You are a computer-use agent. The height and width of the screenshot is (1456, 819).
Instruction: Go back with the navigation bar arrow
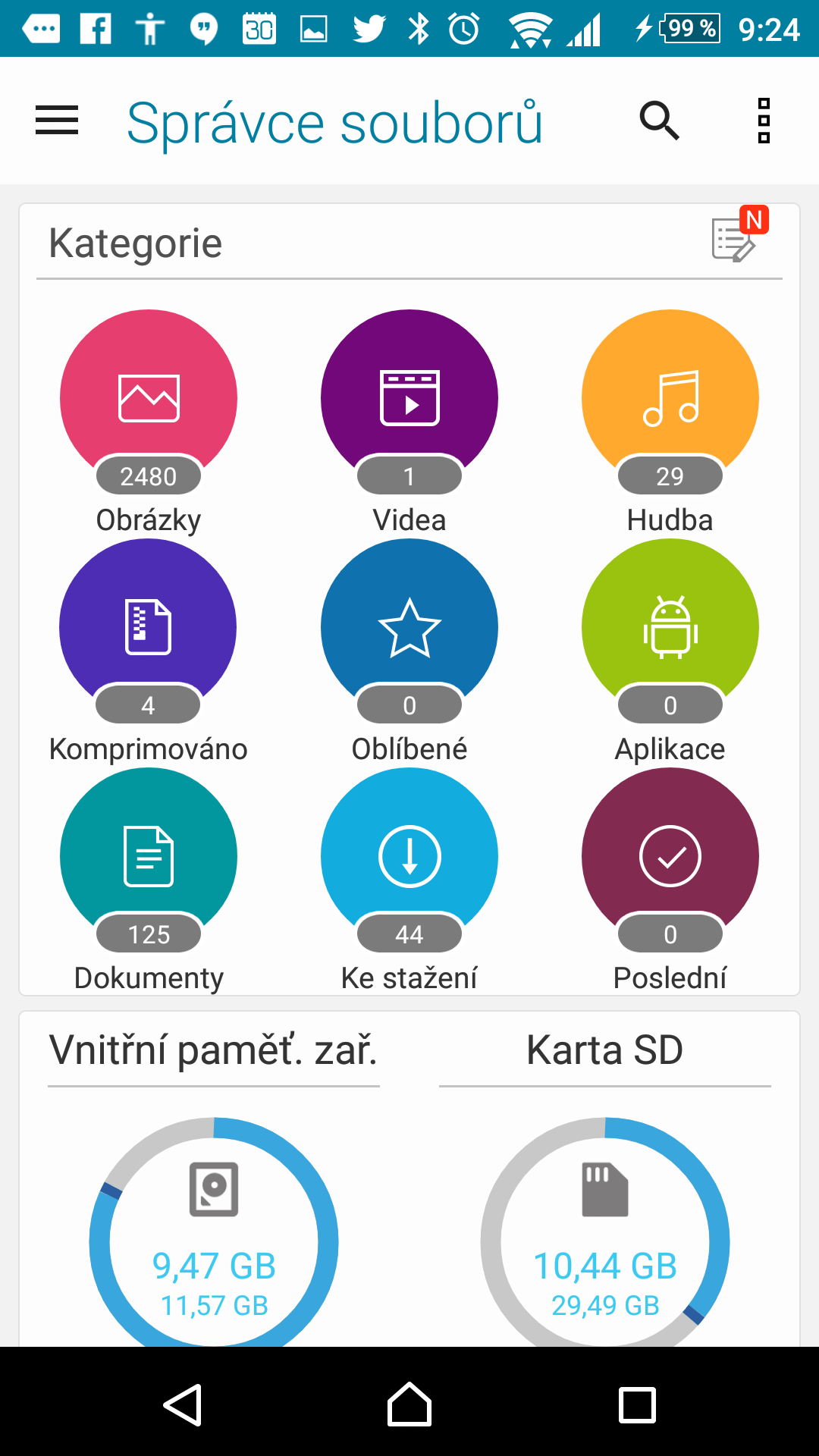[183, 1405]
